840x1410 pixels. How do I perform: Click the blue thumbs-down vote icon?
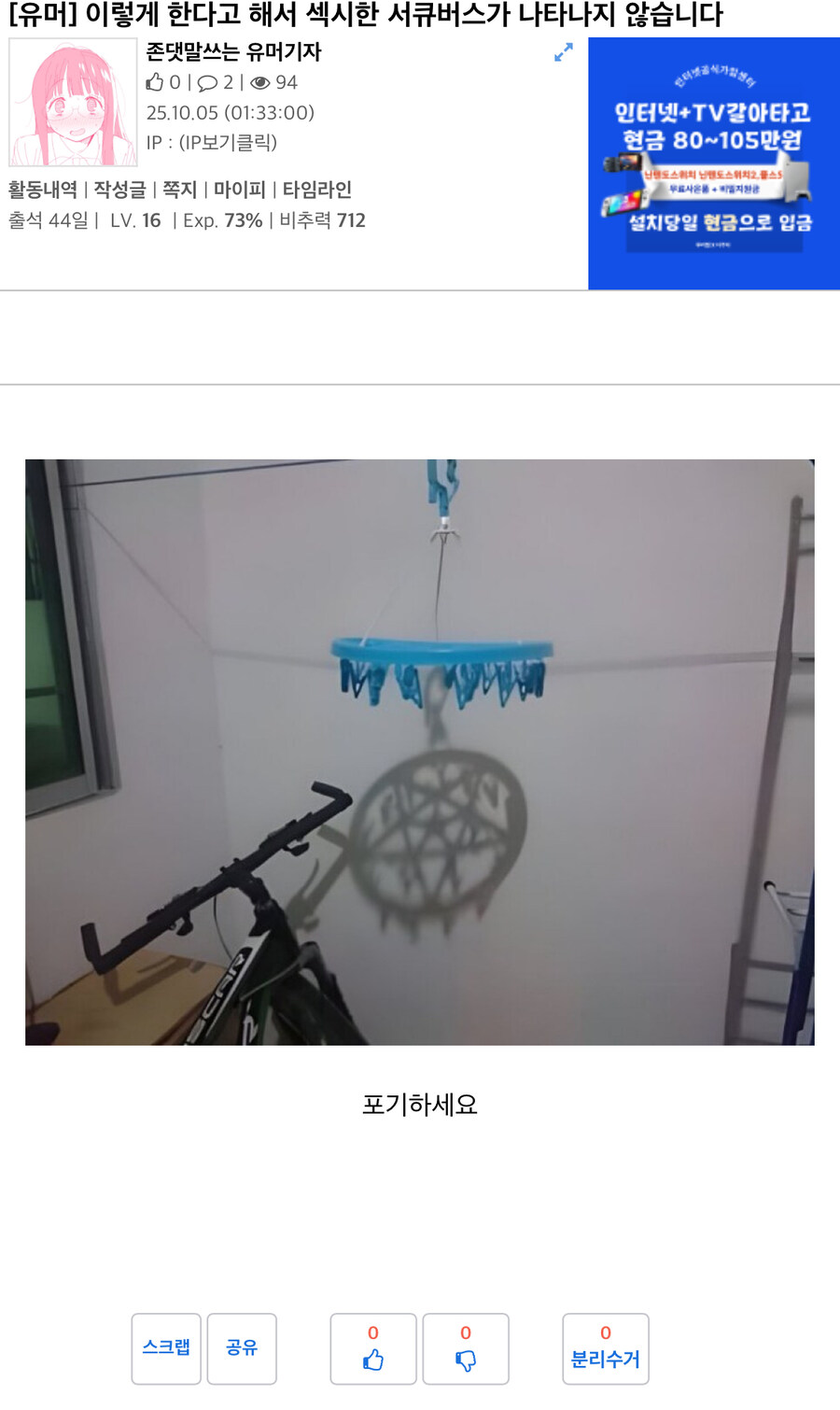(466, 1361)
